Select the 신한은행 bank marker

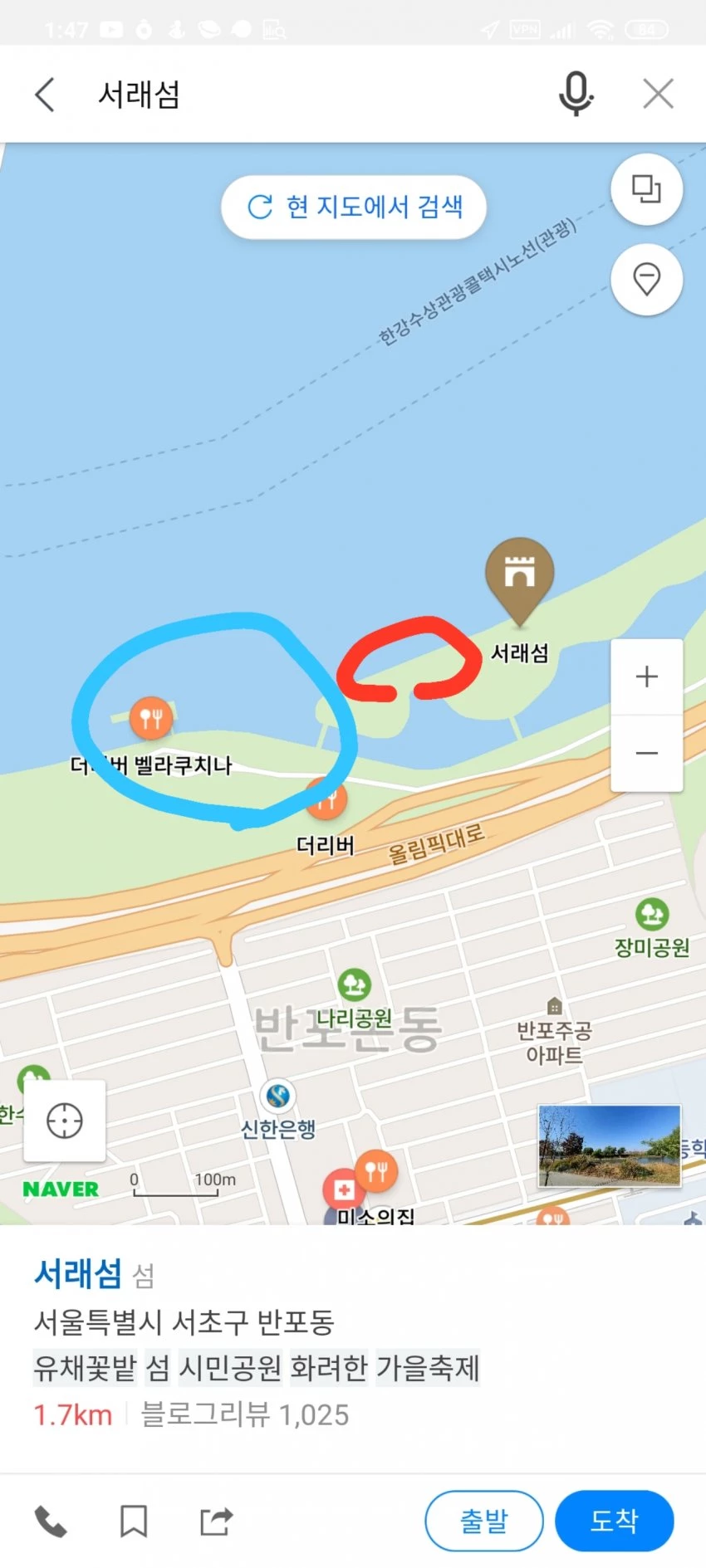[x=278, y=1097]
